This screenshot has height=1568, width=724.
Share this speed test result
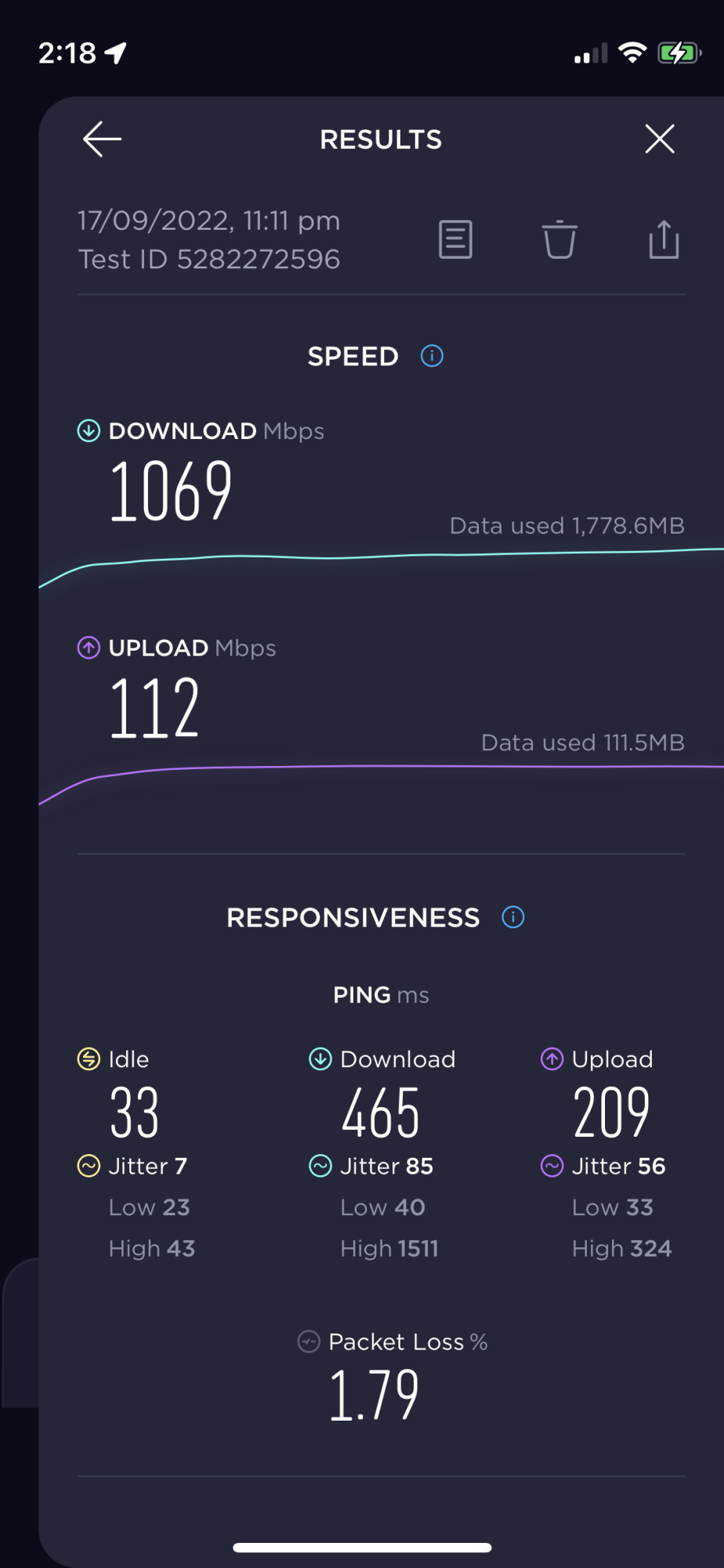point(664,239)
